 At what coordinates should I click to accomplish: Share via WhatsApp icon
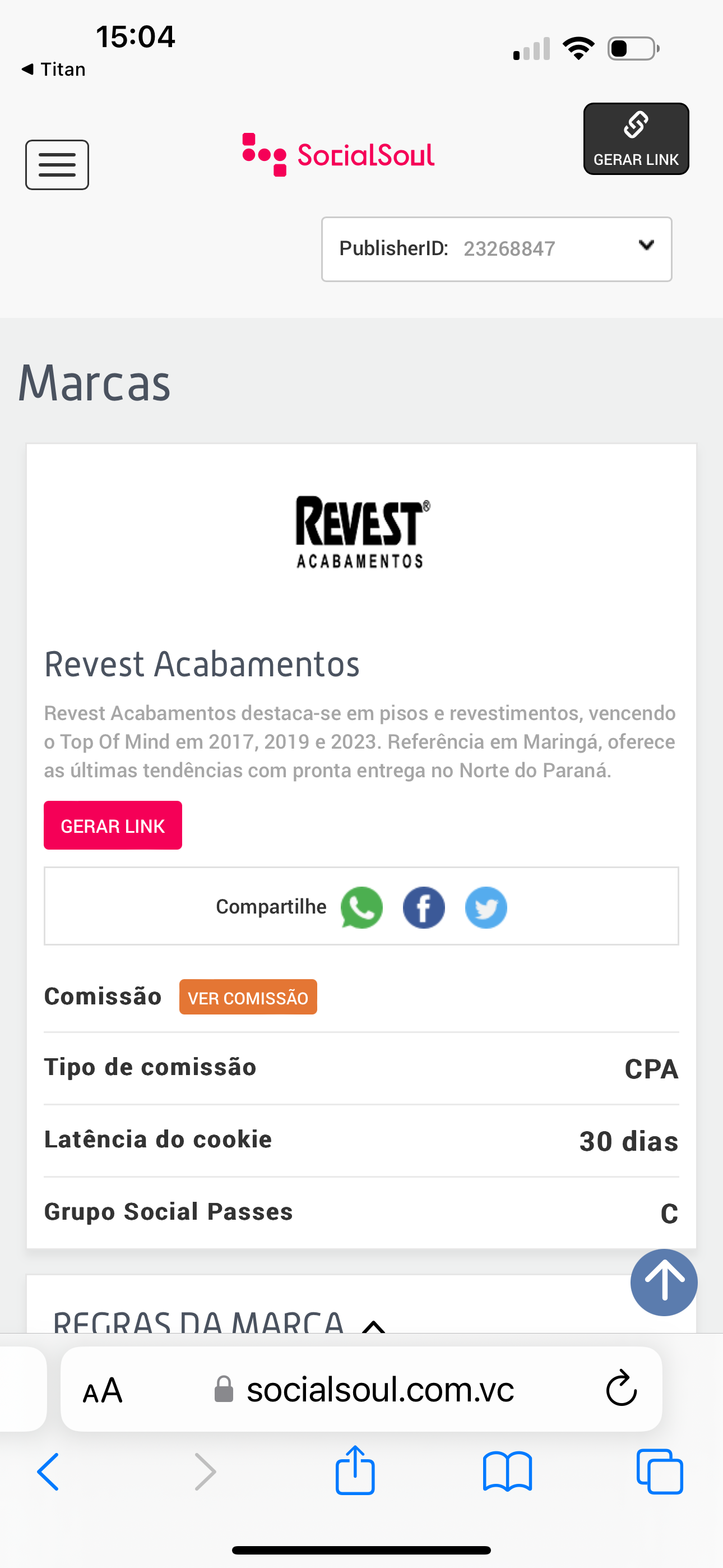(x=361, y=907)
